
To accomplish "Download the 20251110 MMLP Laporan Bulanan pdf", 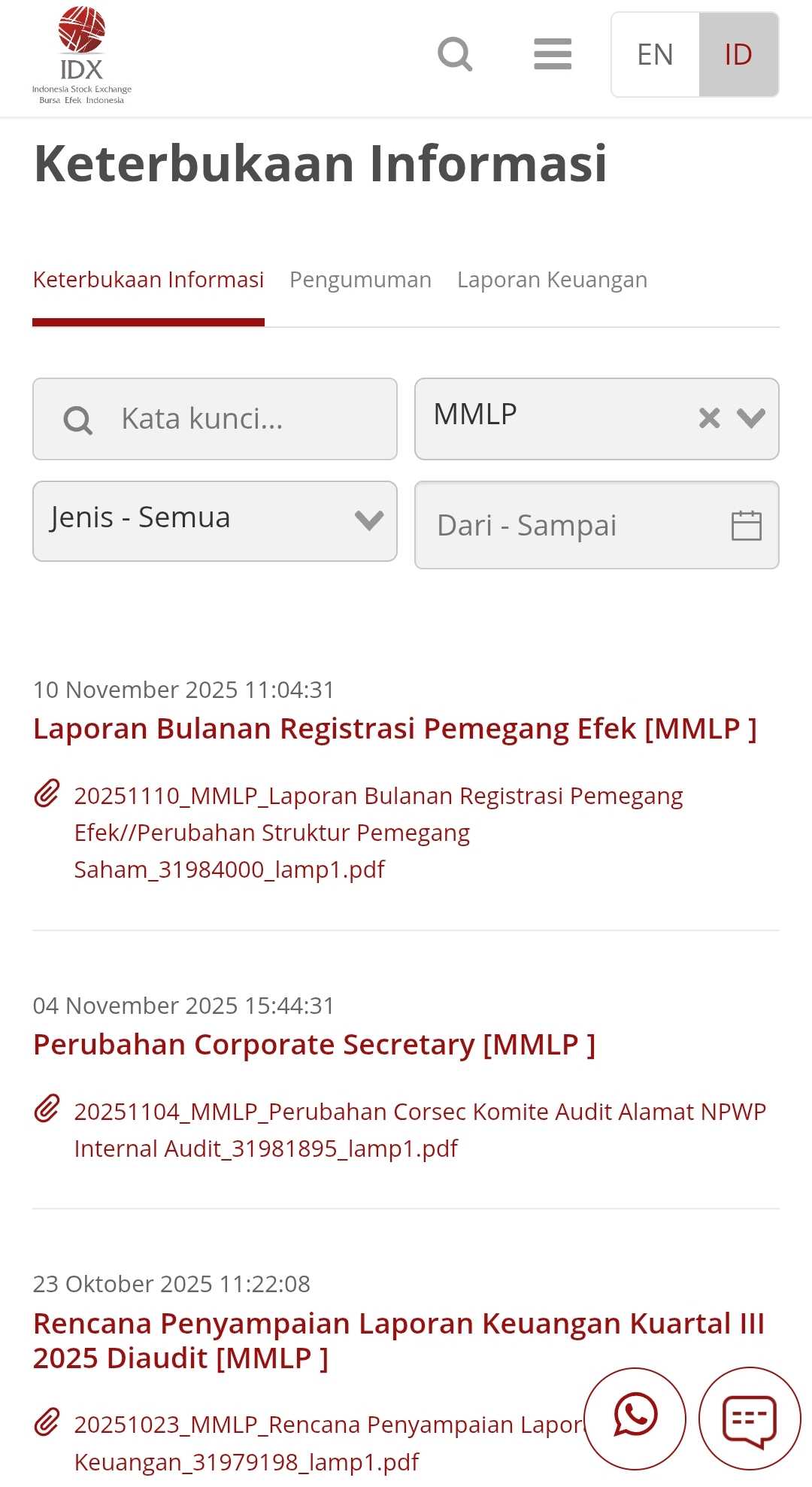I will coord(378,832).
